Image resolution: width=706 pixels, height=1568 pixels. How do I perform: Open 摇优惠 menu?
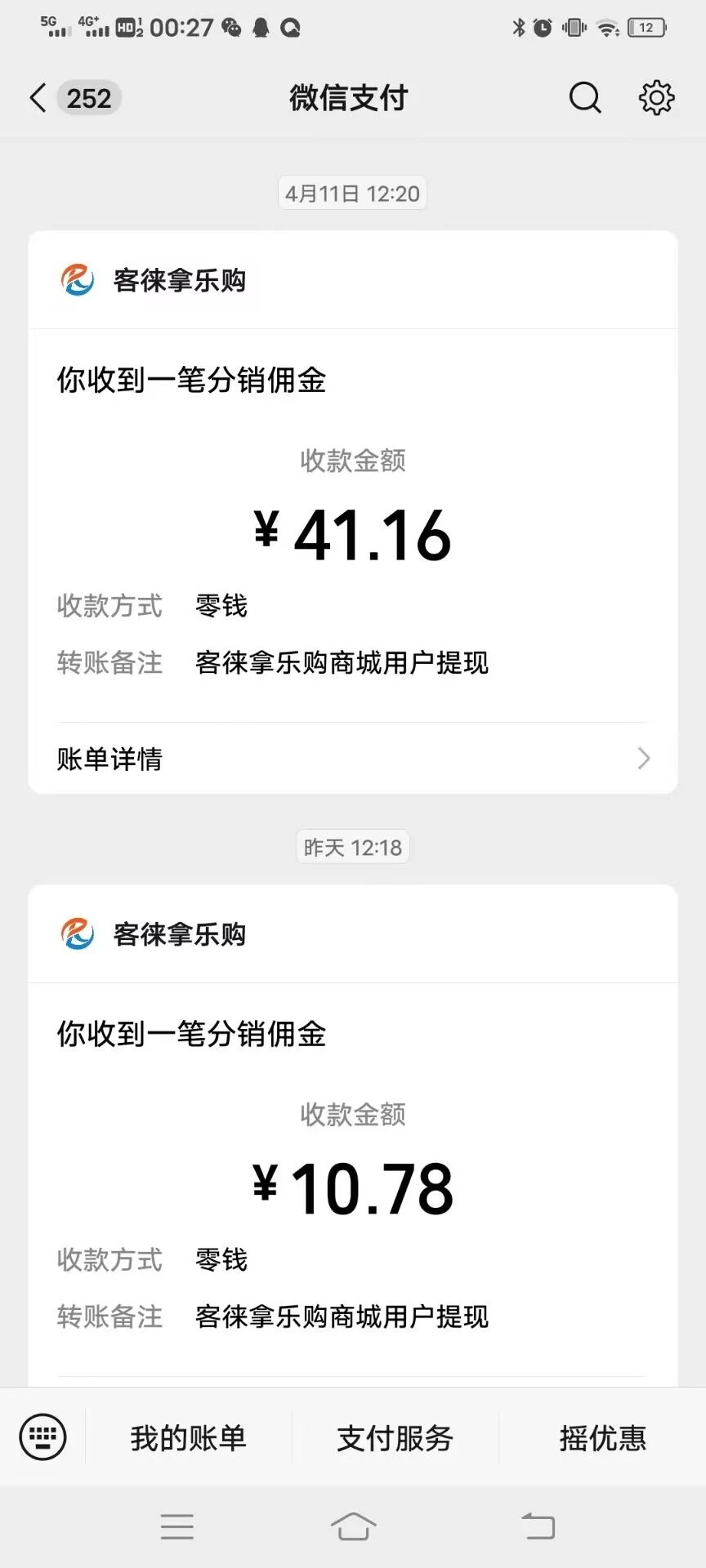[602, 1438]
